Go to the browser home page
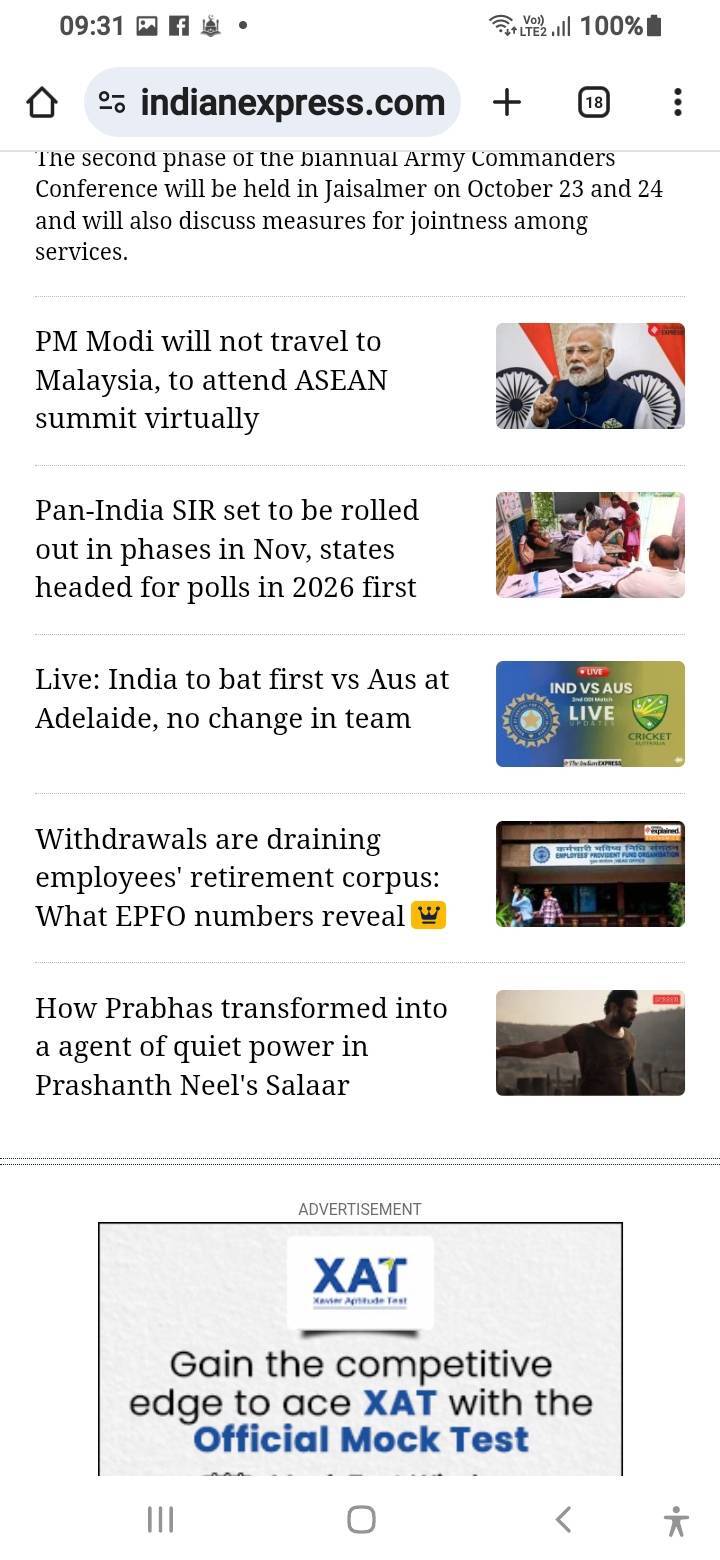The image size is (720, 1560). point(42,102)
